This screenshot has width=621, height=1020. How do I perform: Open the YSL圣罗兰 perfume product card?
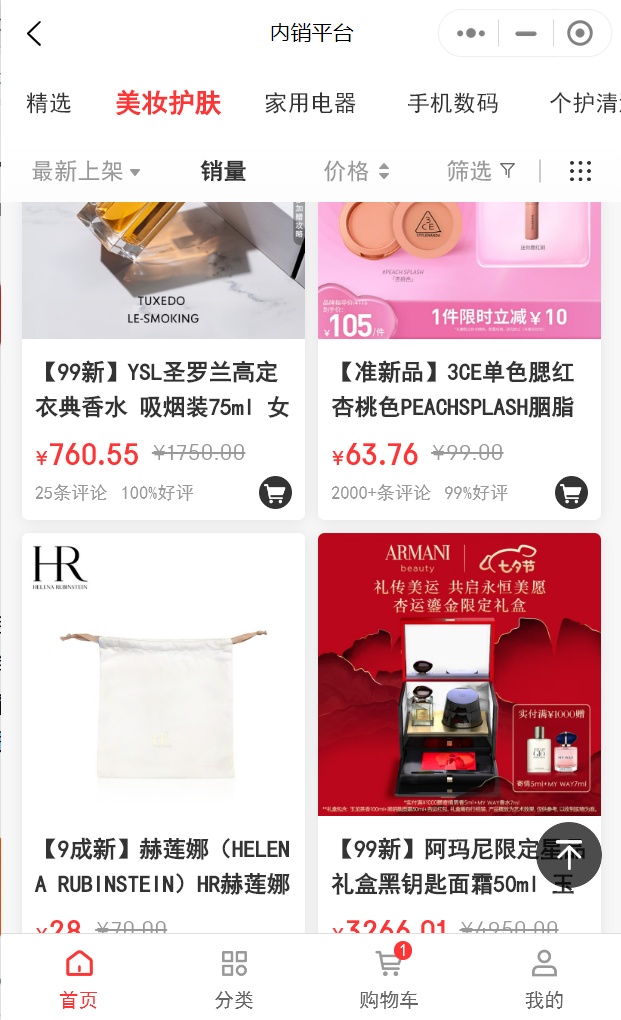click(163, 390)
